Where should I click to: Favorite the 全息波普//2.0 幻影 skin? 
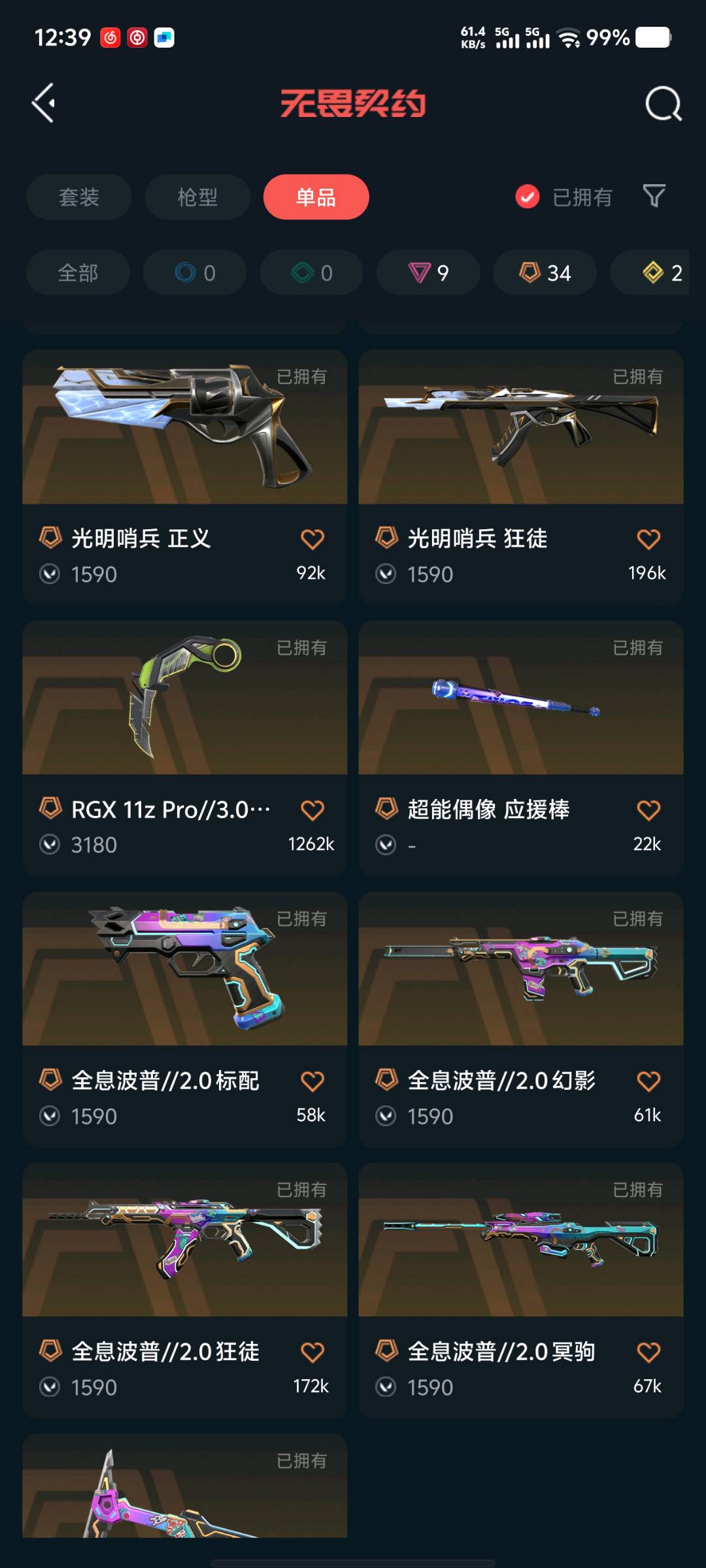coord(648,1081)
